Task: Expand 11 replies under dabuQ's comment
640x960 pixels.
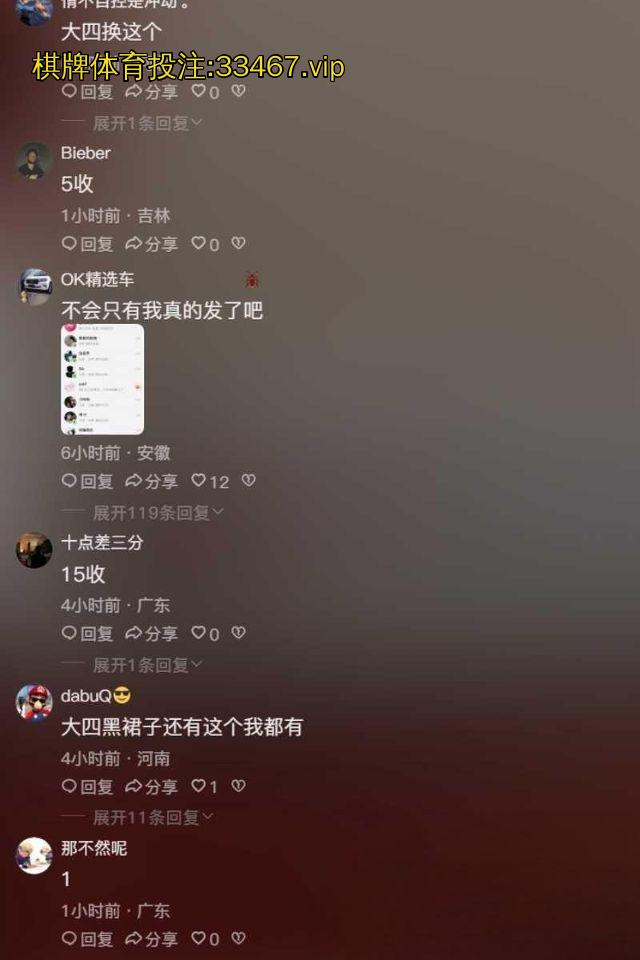Action: [152, 817]
